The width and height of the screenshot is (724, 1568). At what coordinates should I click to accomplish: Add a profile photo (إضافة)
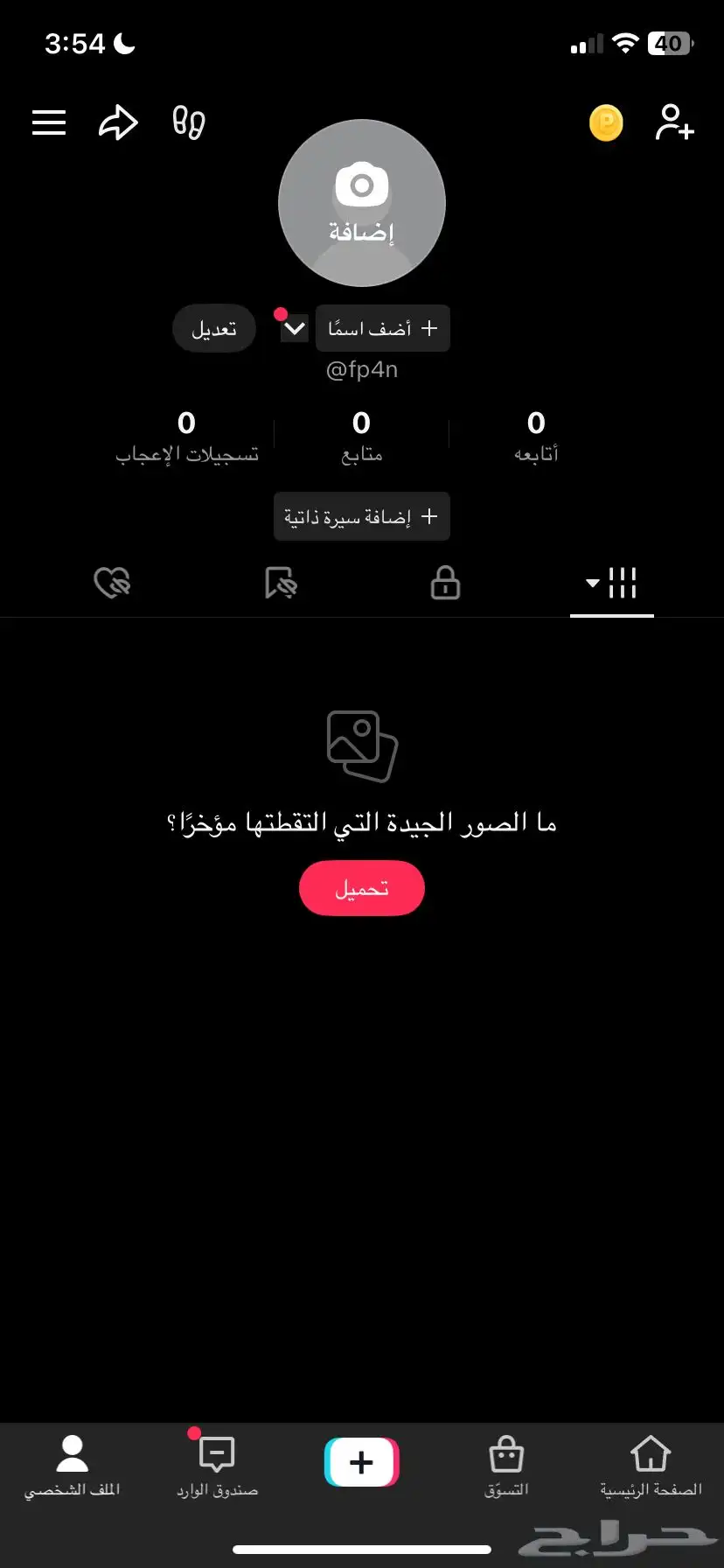point(362,203)
